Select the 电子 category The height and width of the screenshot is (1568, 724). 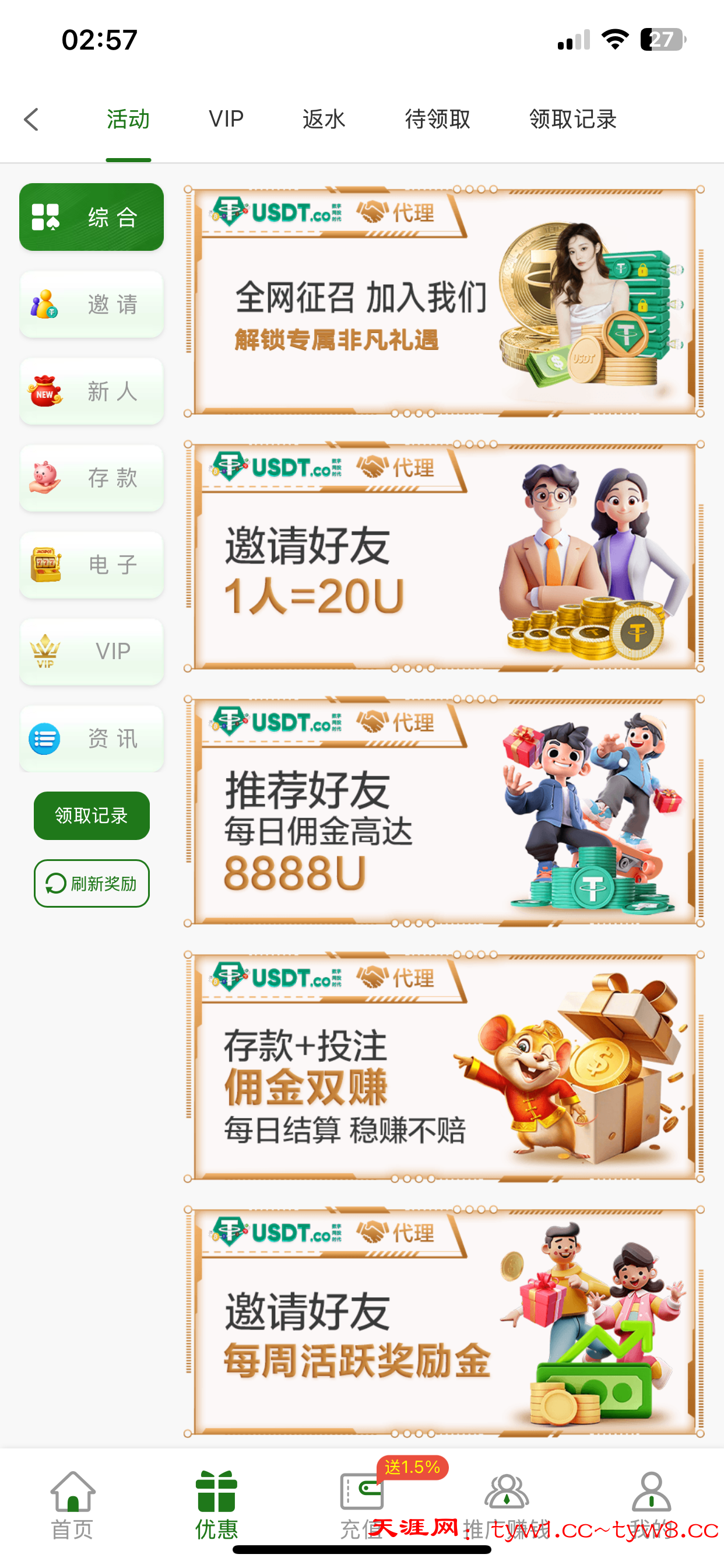pos(92,565)
